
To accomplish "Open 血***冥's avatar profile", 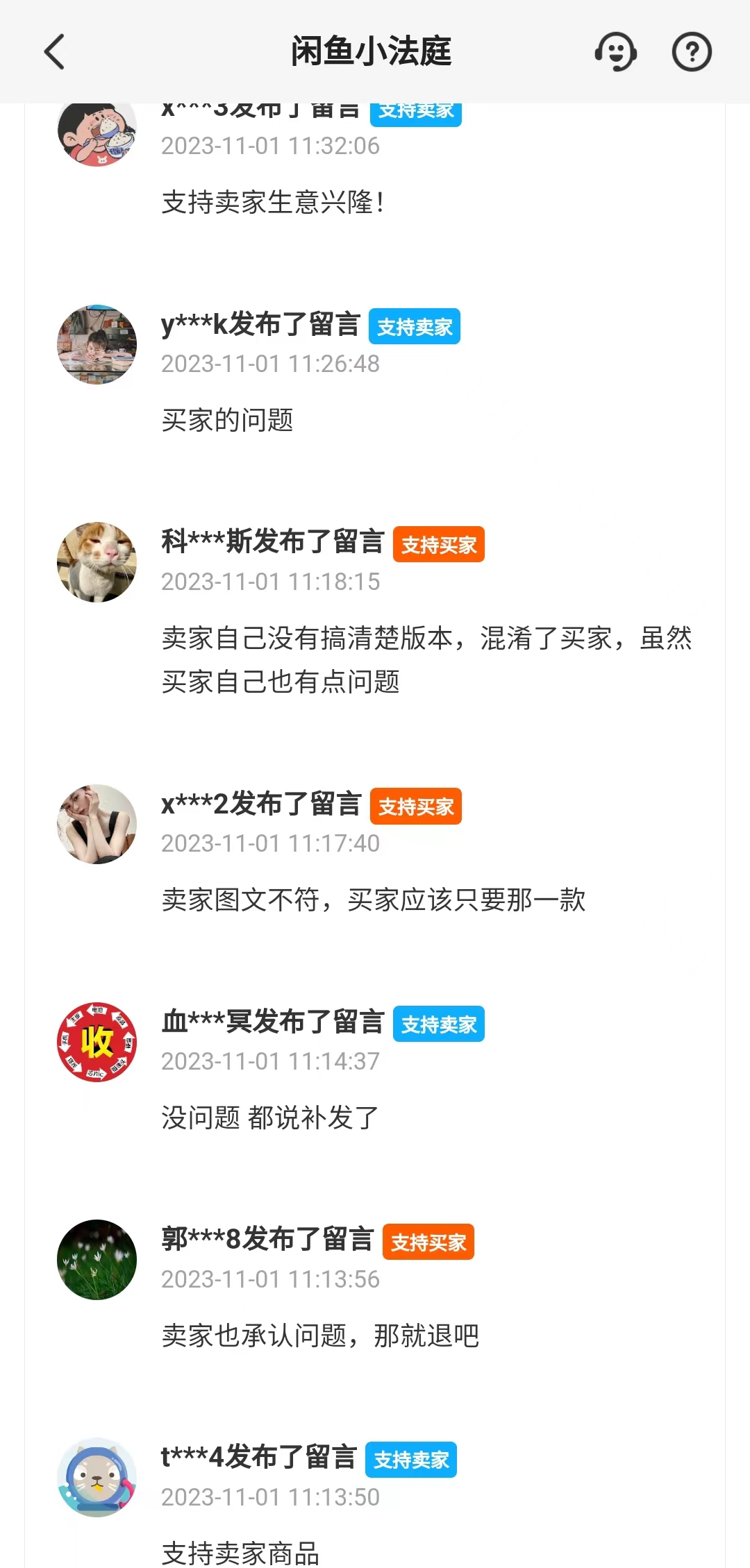I will click(x=97, y=1042).
